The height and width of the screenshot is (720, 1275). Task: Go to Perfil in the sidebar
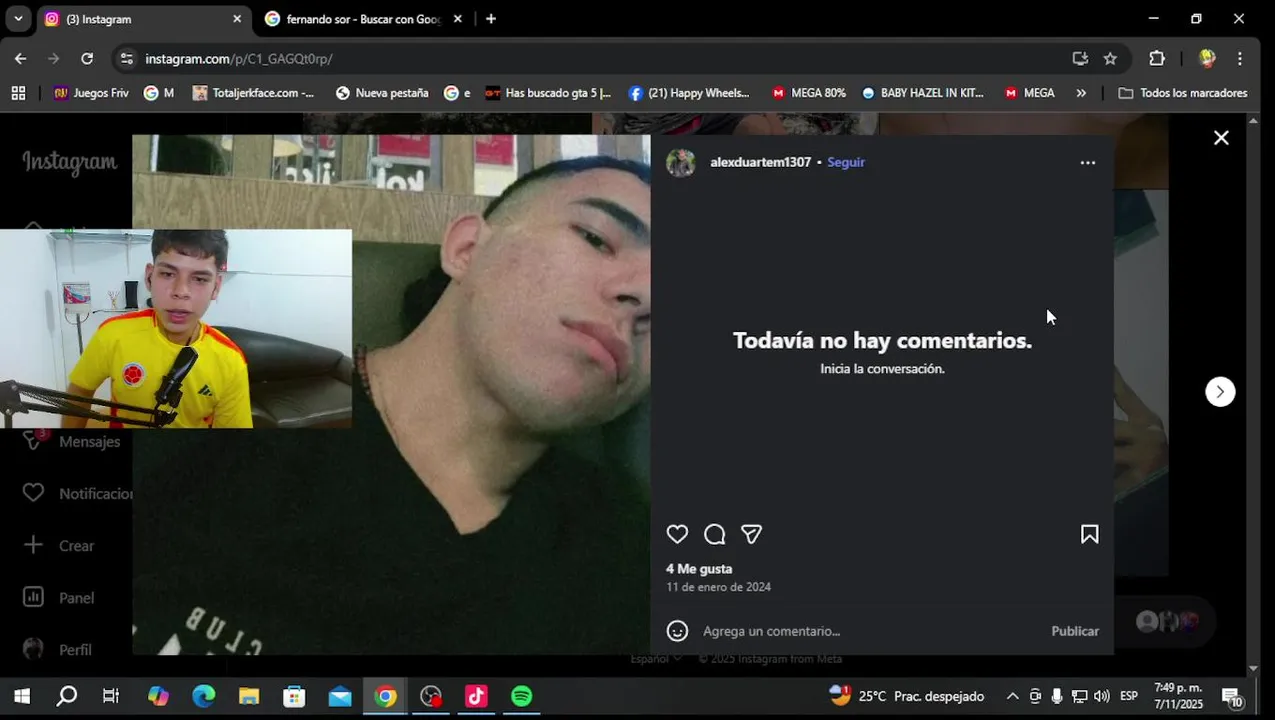(74, 649)
